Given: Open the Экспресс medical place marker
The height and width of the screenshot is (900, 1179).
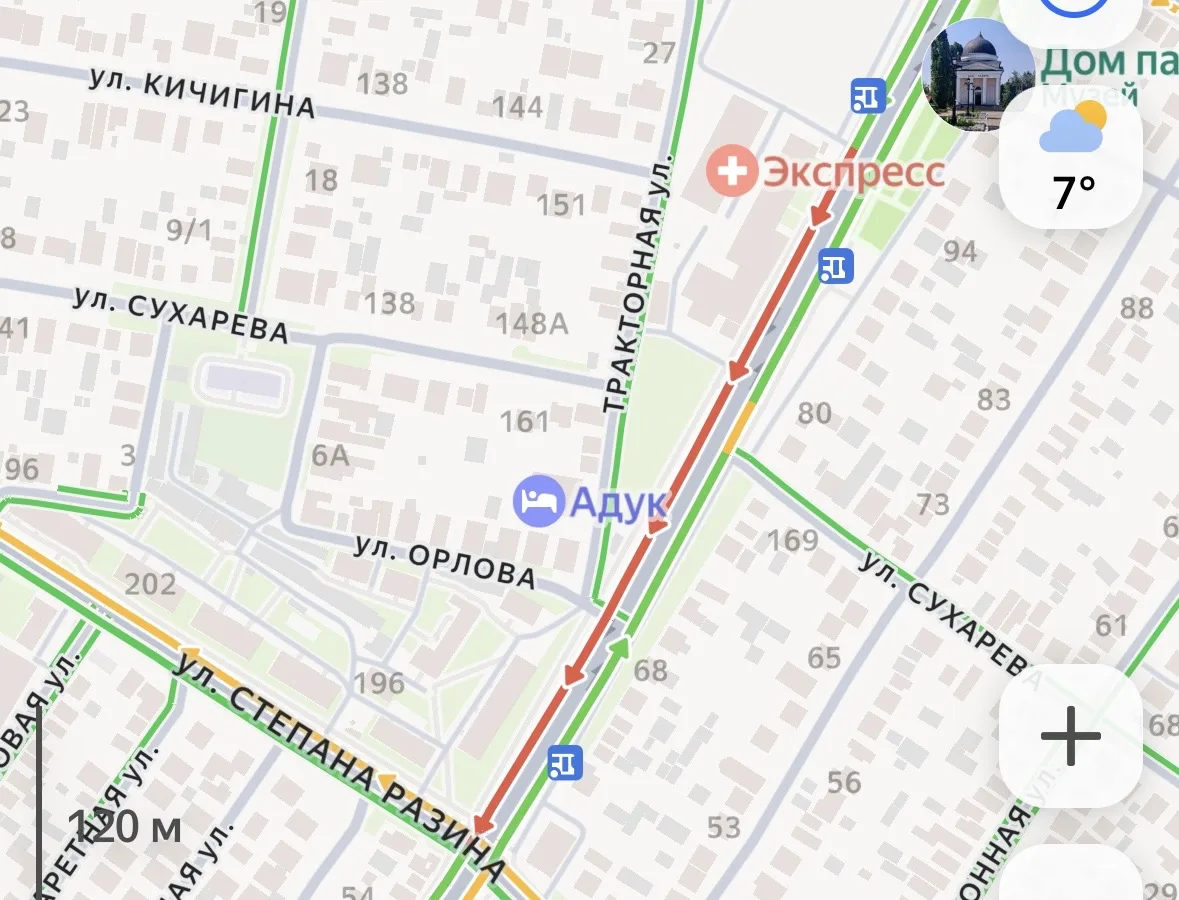Looking at the screenshot, I should (733, 171).
